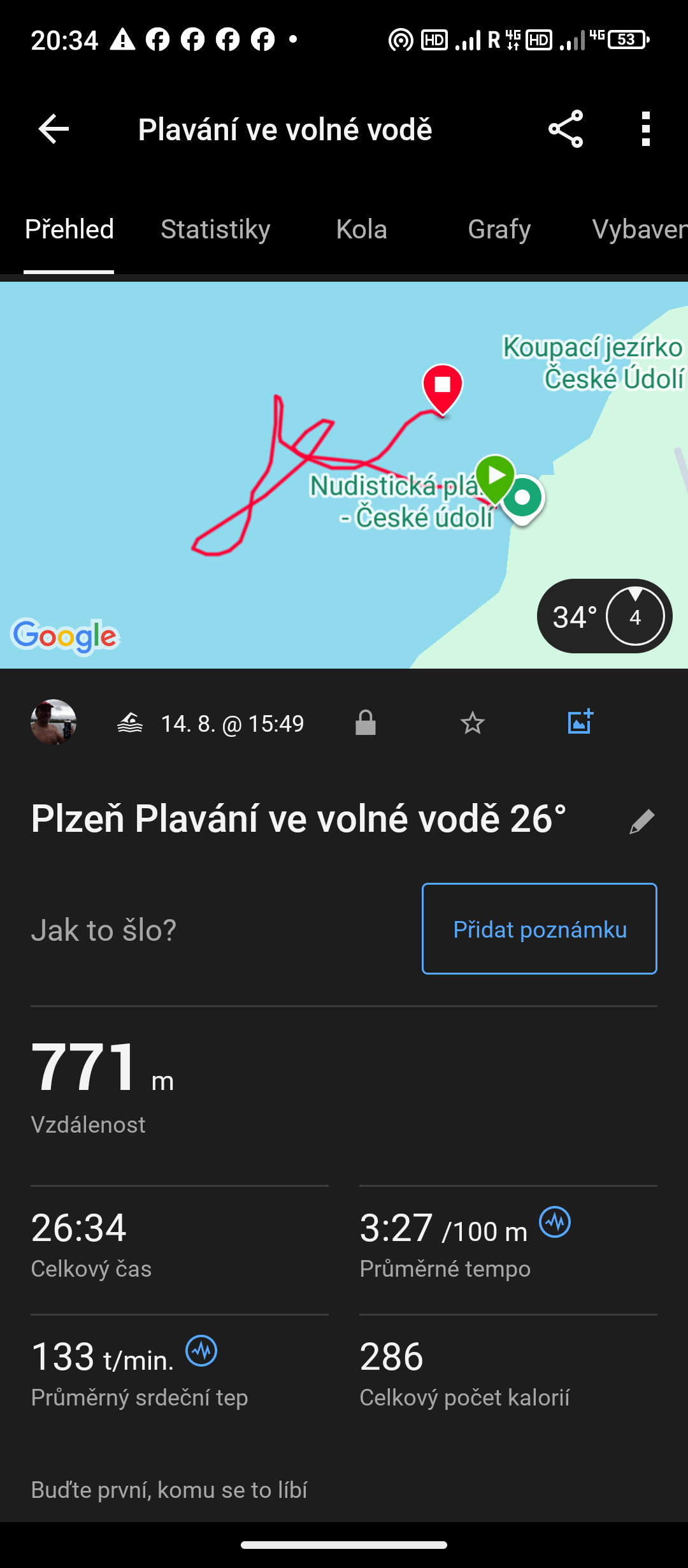Select the Přehled tab
Viewport: 688px width, 1568px height.
coord(69,229)
